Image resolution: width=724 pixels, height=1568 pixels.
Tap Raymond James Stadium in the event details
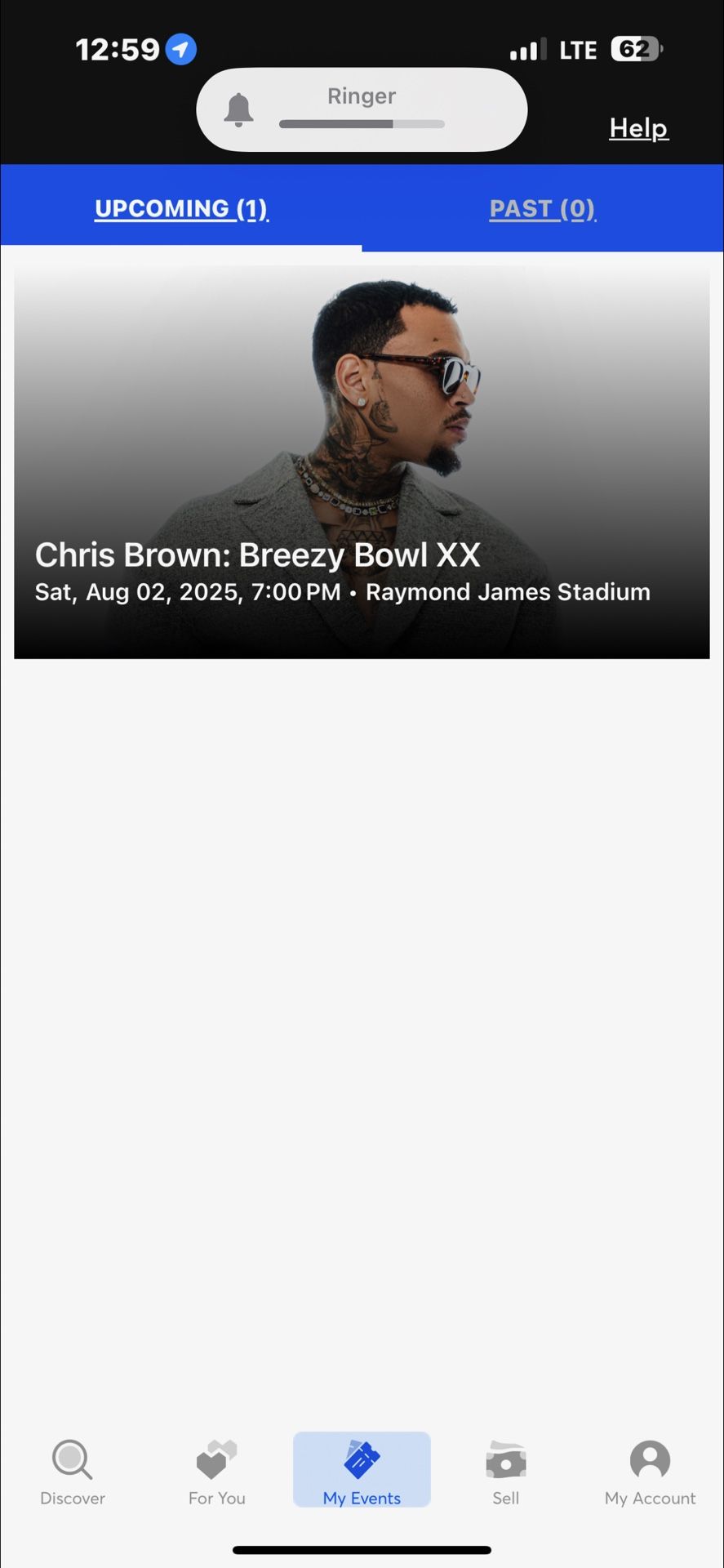(508, 592)
